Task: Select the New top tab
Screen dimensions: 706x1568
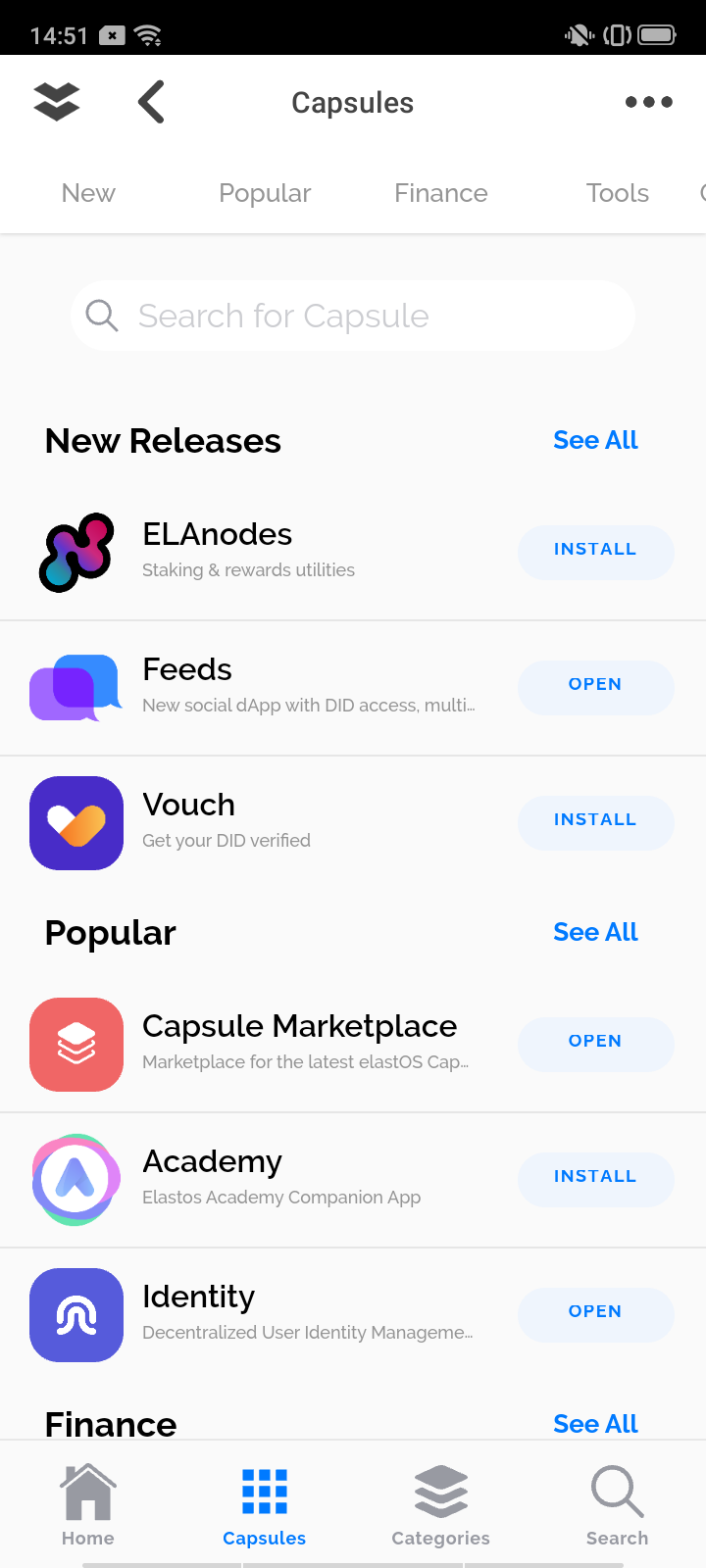Action: [x=88, y=193]
